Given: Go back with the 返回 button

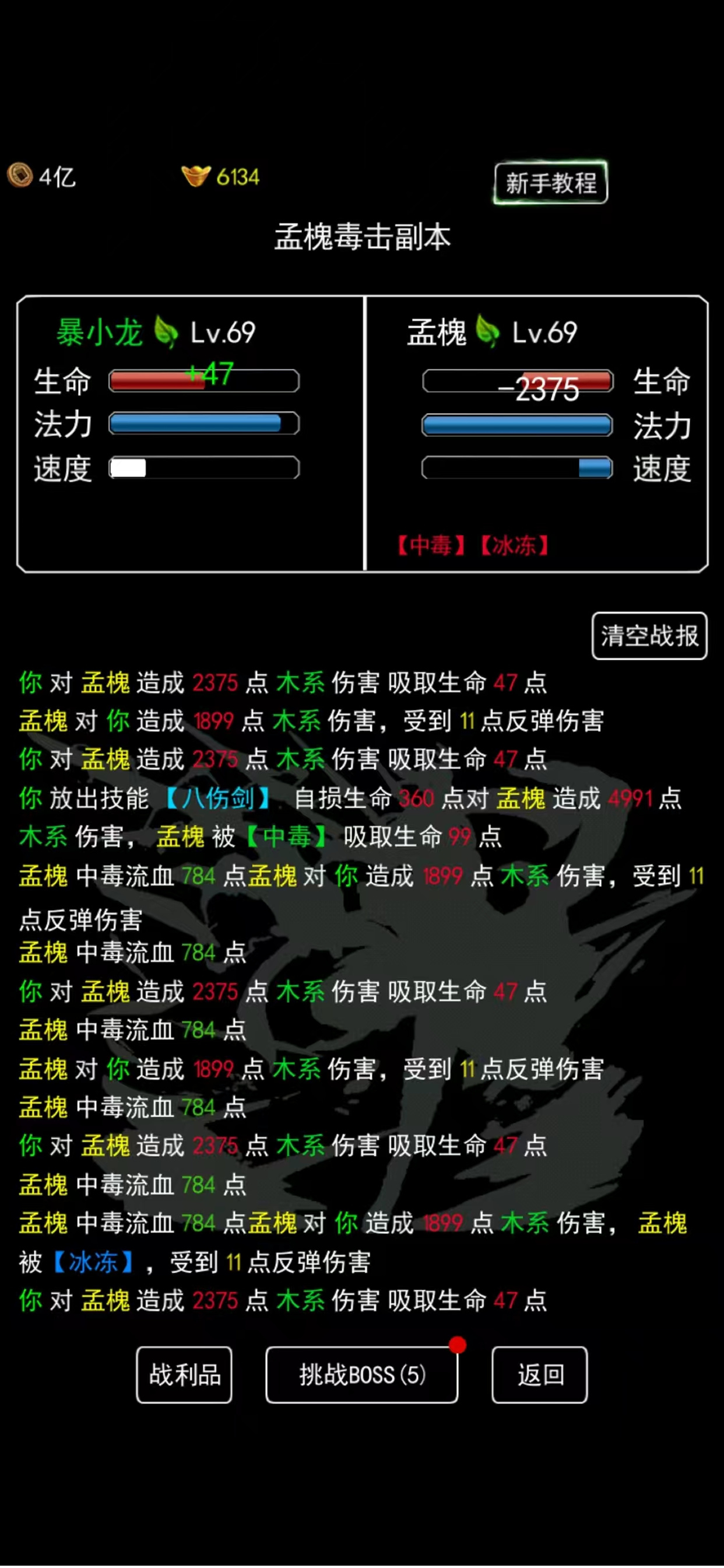Looking at the screenshot, I should click(x=540, y=1374).
